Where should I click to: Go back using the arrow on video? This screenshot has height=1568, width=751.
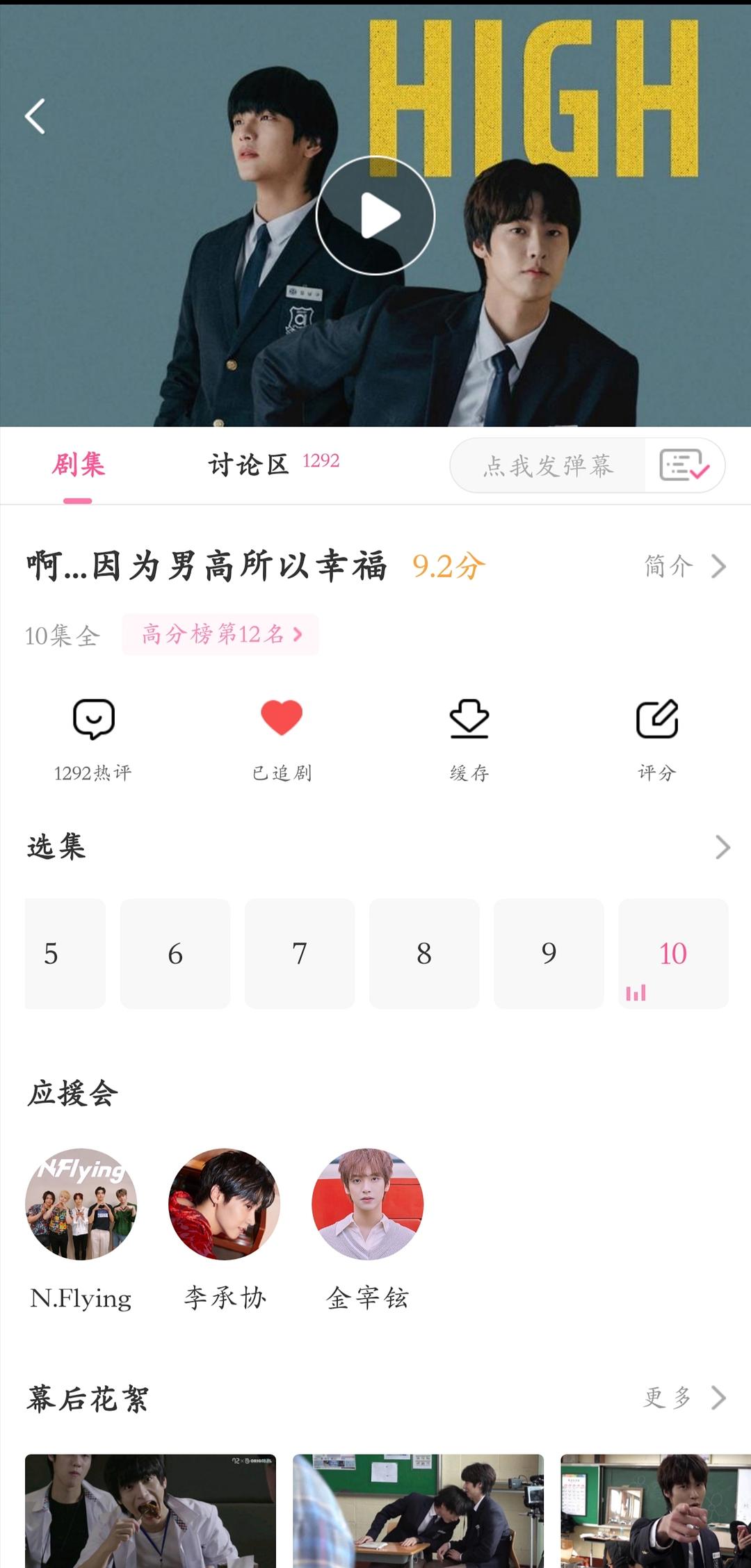tap(35, 116)
